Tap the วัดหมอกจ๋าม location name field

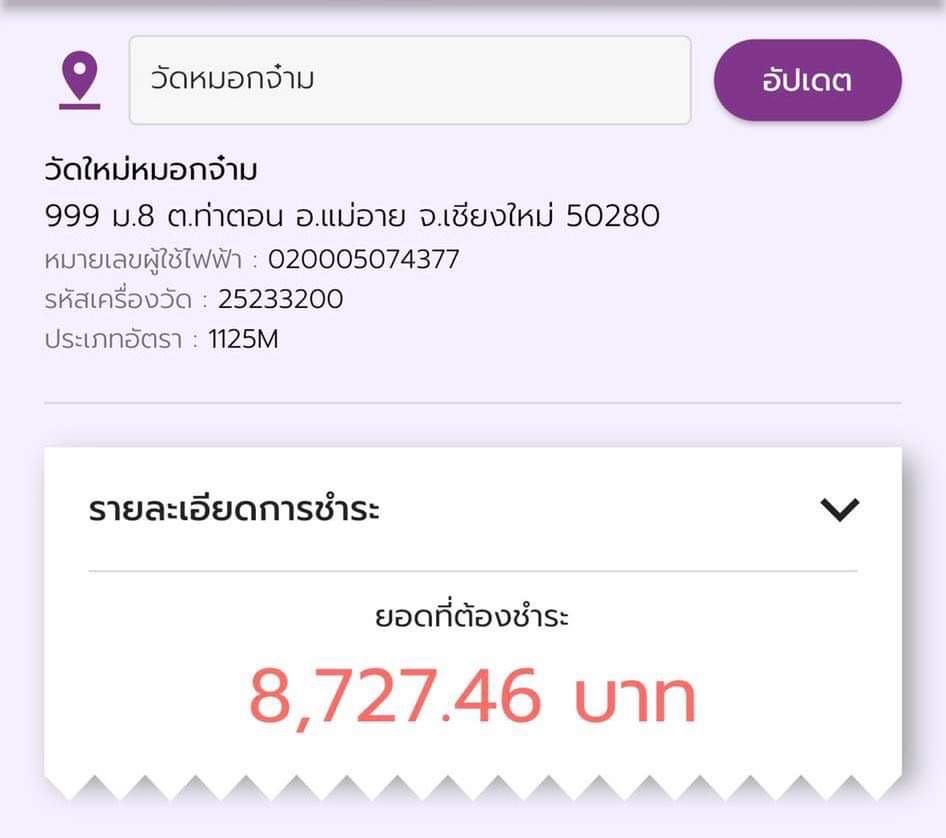pos(409,80)
